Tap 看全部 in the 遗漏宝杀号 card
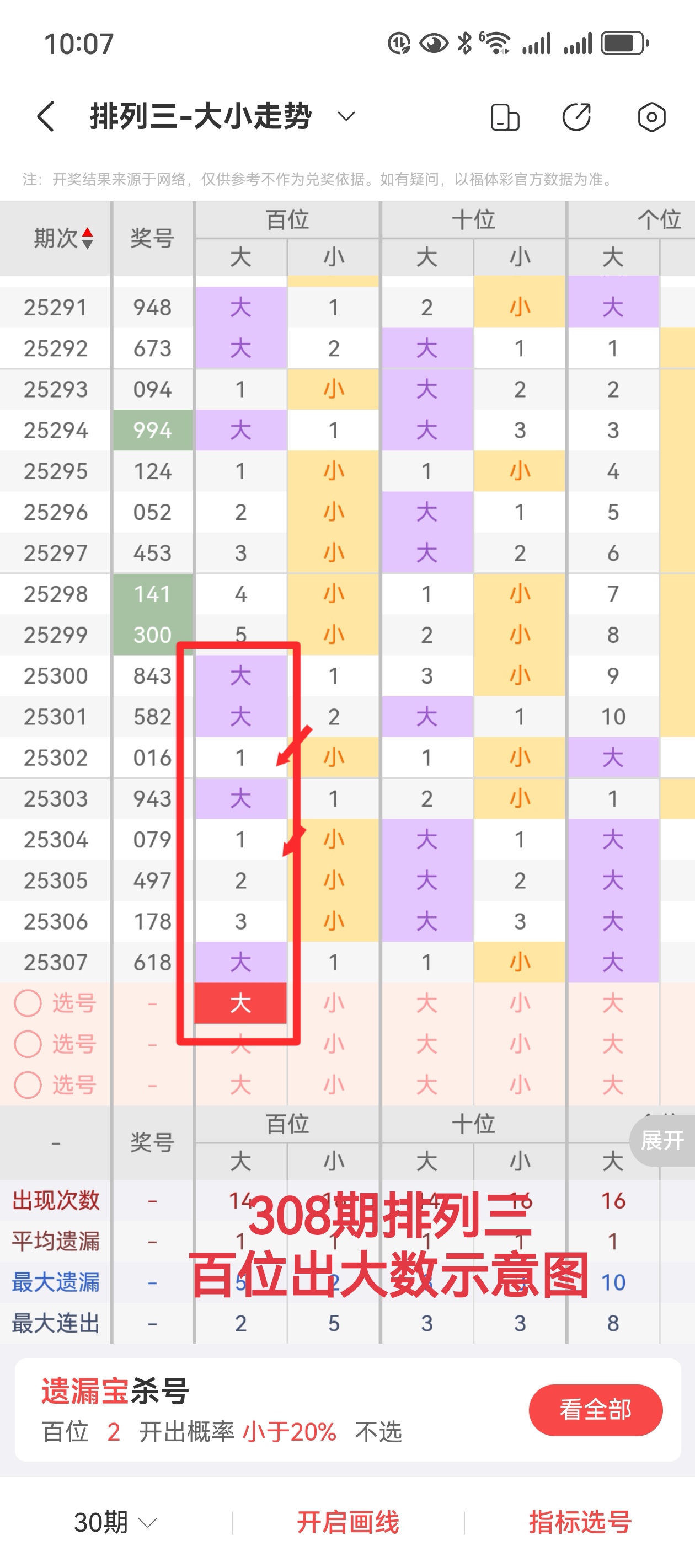 pos(595,1410)
